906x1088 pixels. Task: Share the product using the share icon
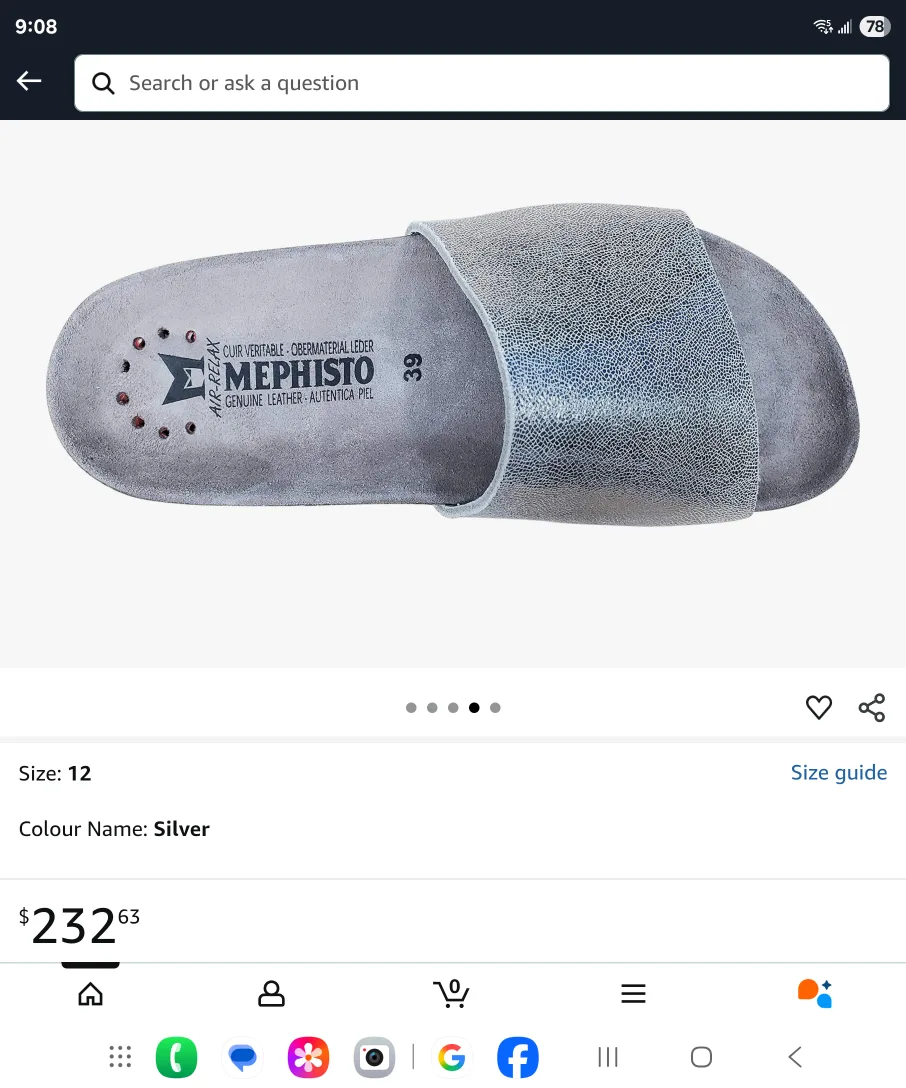pyautogui.click(x=871, y=707)
